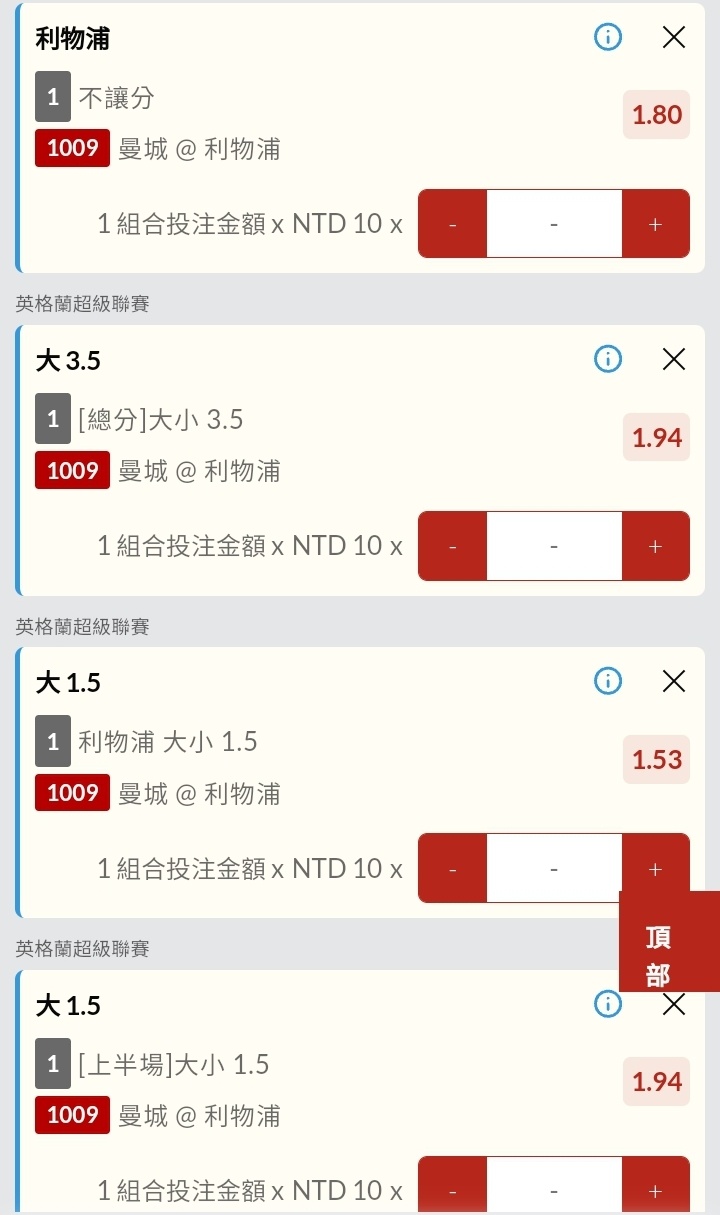This screenshot has height=1215, width=720.
Task: Show info for the 大 3.5 bet
Action: click(x=608, y=359)
